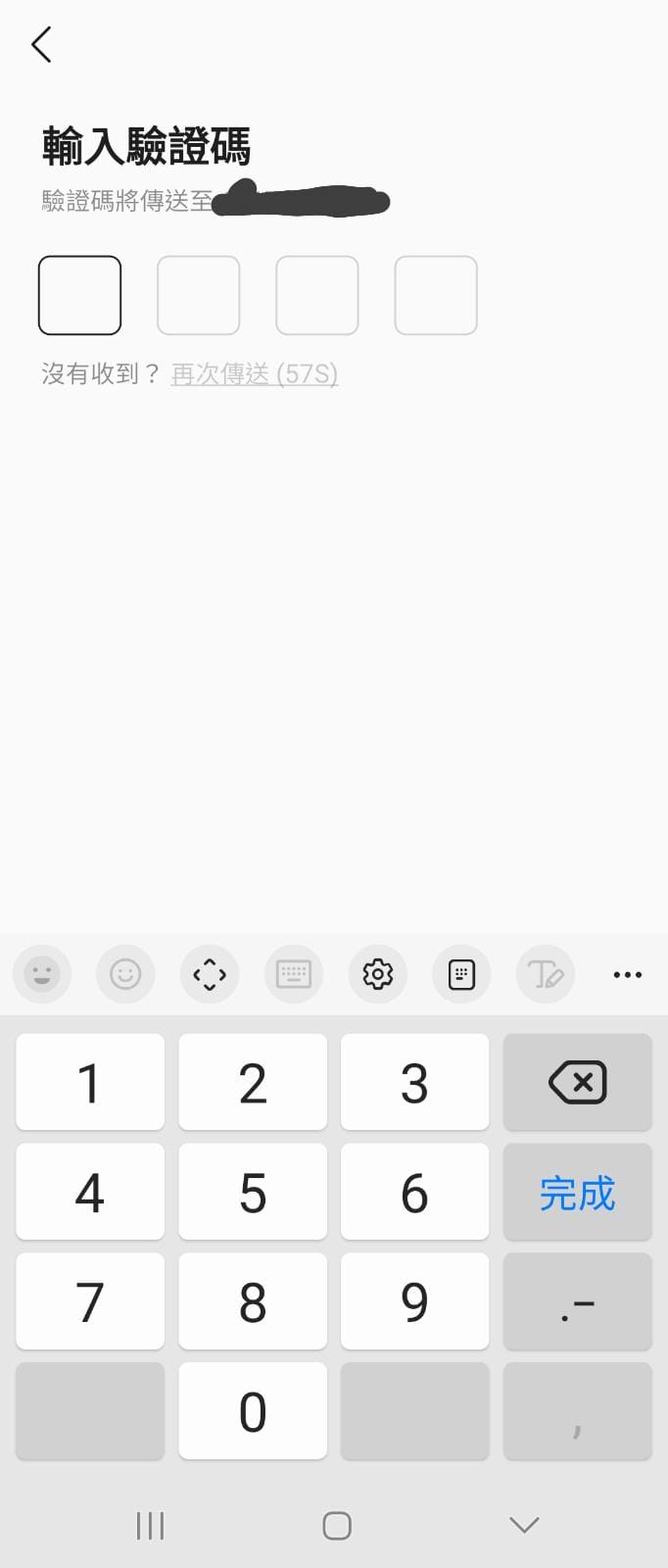The height and width of the screenshot is (1568, 668).
Task: Go back using the top-left arrow
Action: [x=41, y=45]
